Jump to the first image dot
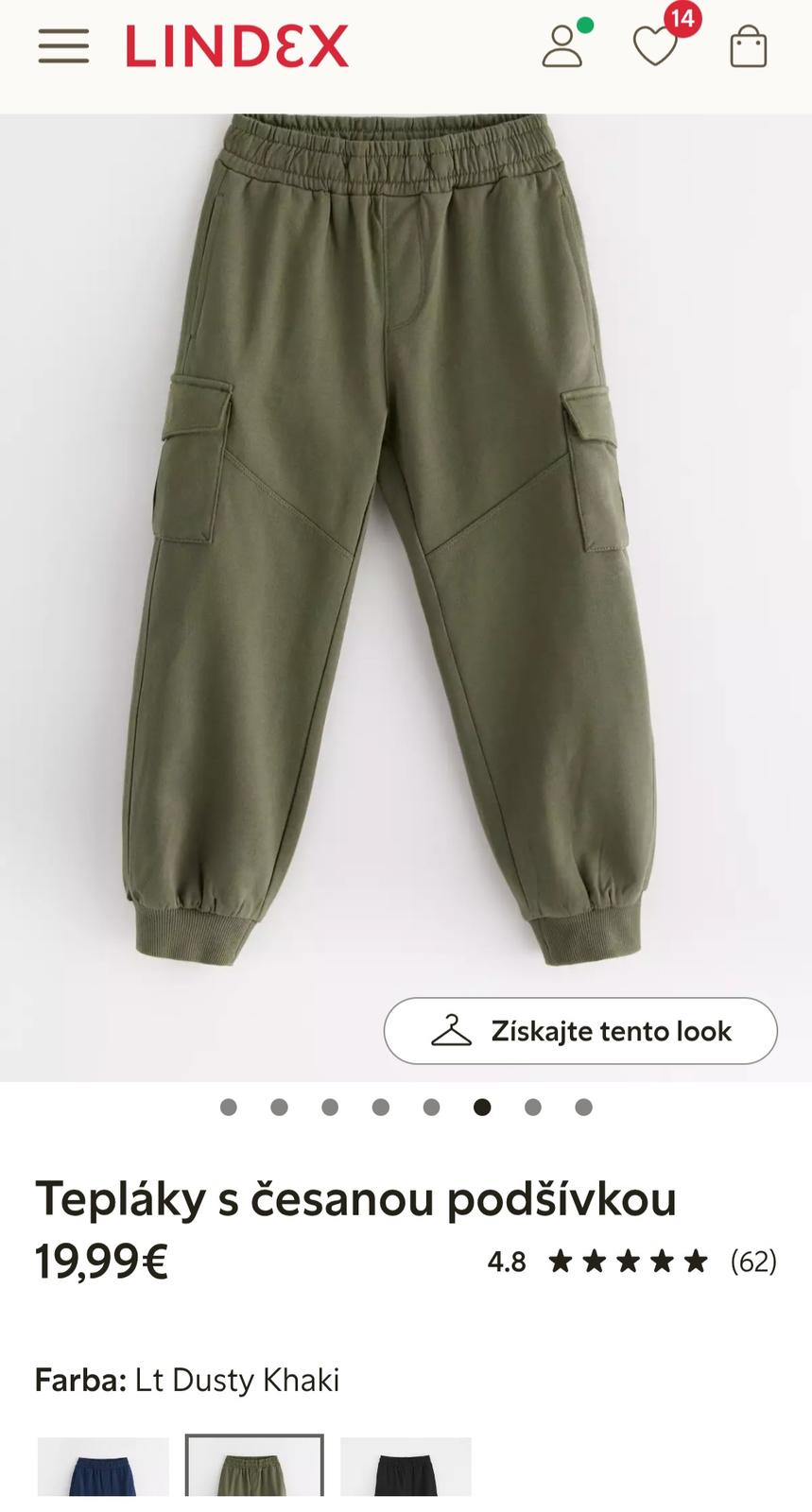 point(229,1108)
